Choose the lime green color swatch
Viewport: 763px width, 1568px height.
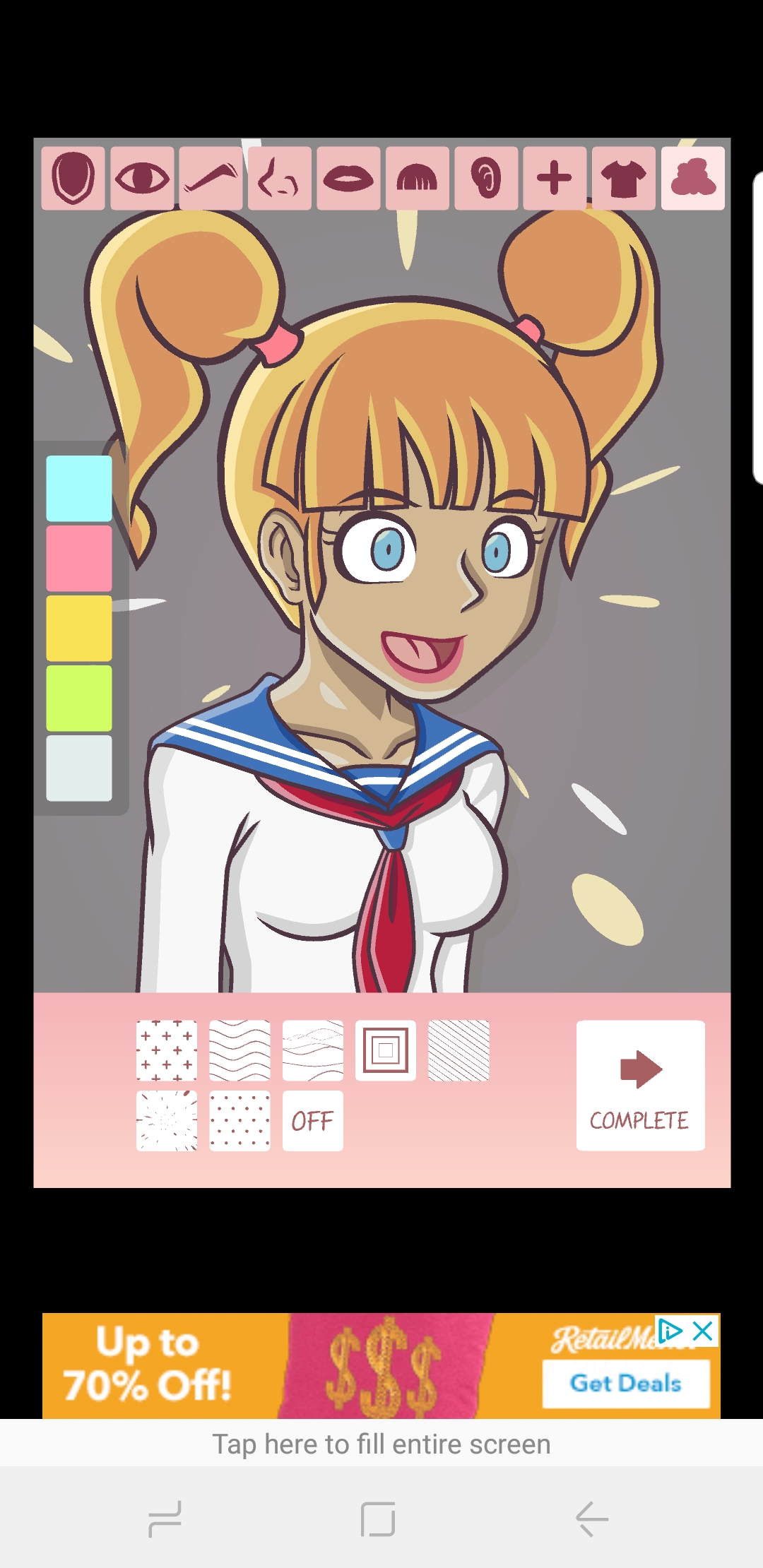click(79, 698)
